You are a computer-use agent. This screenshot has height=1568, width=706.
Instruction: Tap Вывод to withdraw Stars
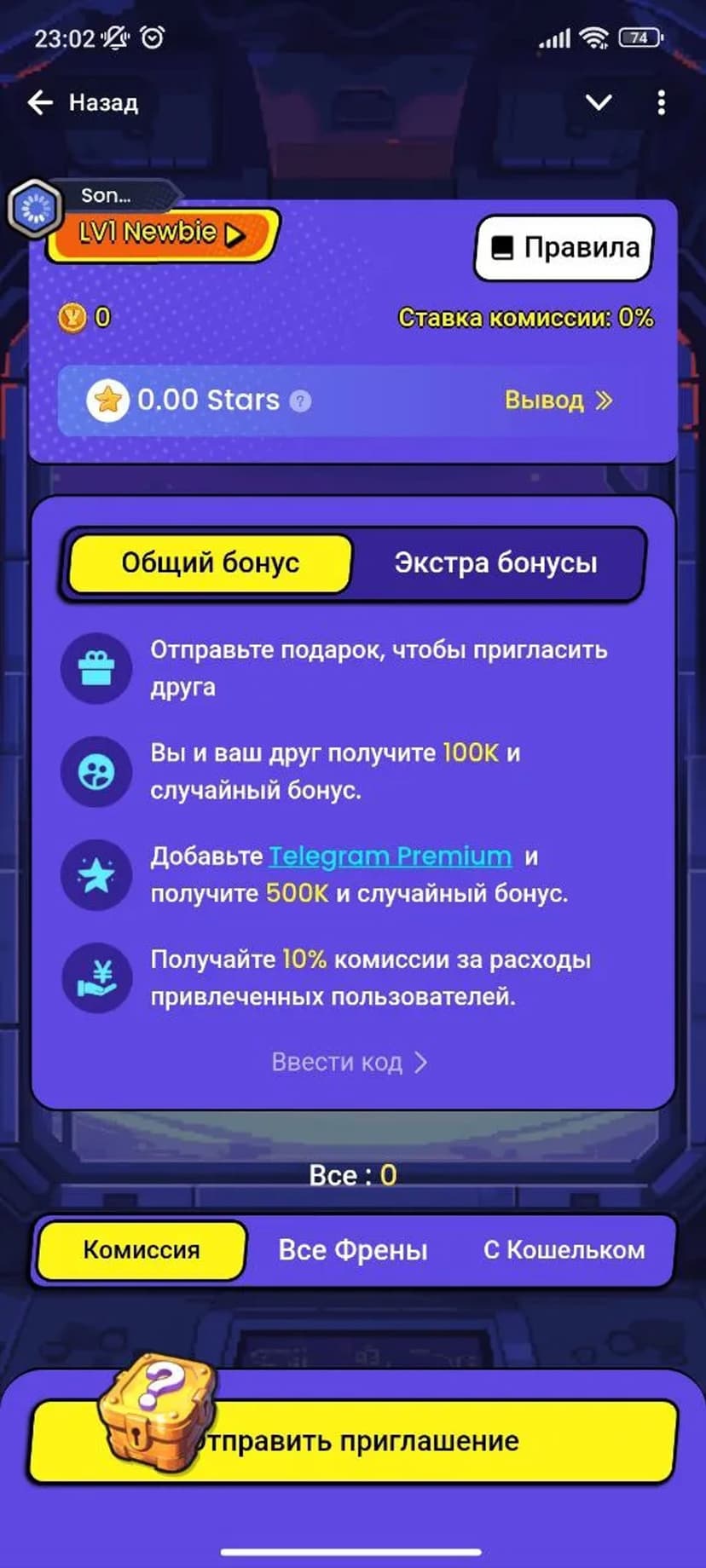(558, 401)
